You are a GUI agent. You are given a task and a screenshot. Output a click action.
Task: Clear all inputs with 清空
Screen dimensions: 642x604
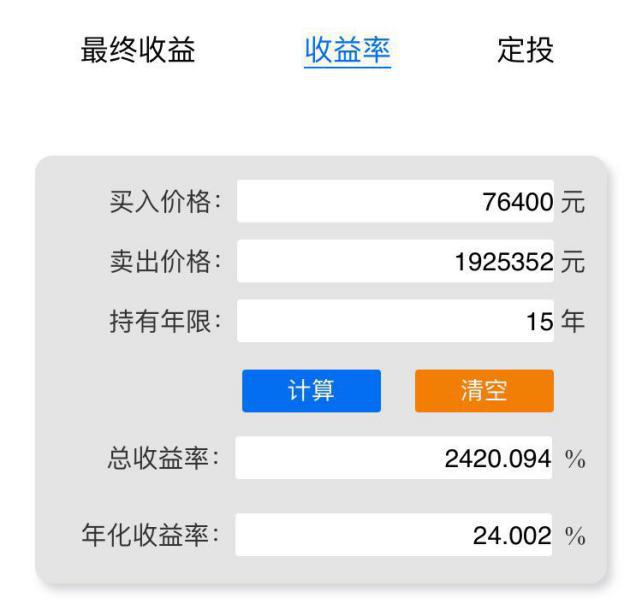point(484,391)
